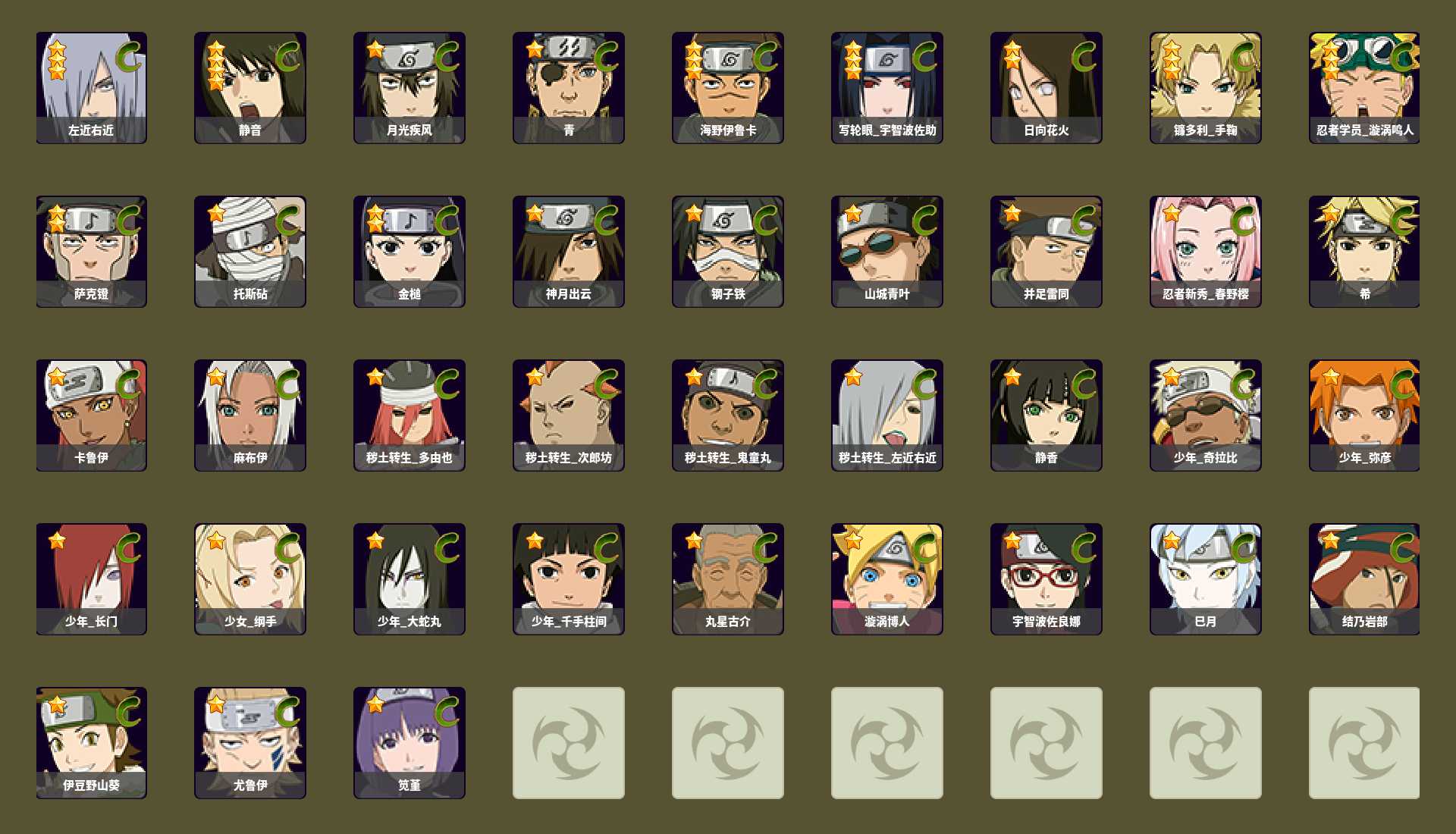Screen dimensions: 1456x834
Task: Select 少女_纲手 from the grid
Action: [250, 579]
